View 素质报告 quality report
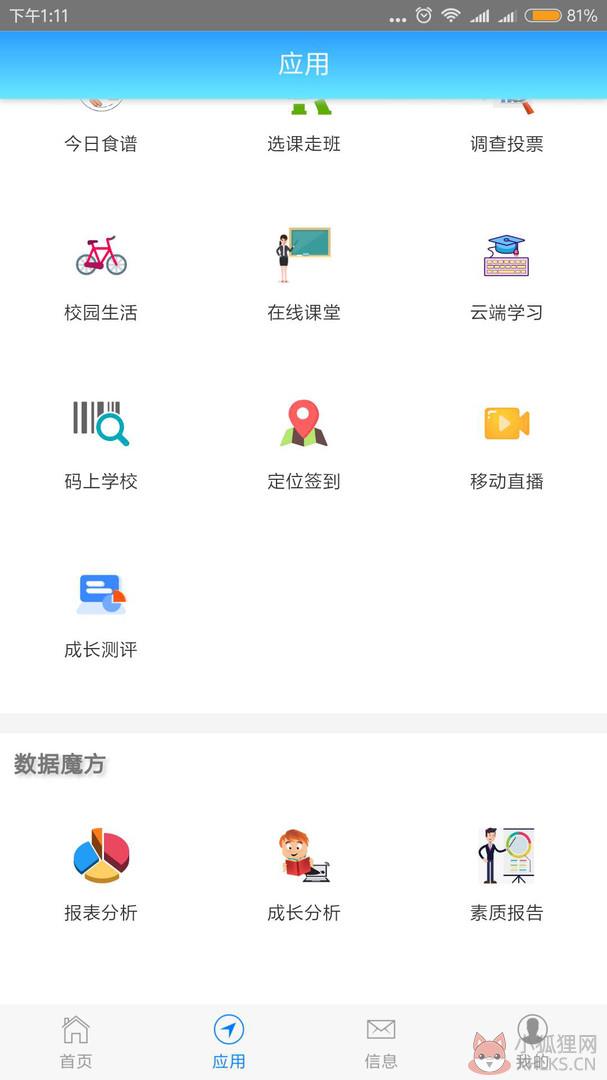Image resolution: width=607 pixels, height=1080 pixels. pyautogui.click(x=506, y=875)
